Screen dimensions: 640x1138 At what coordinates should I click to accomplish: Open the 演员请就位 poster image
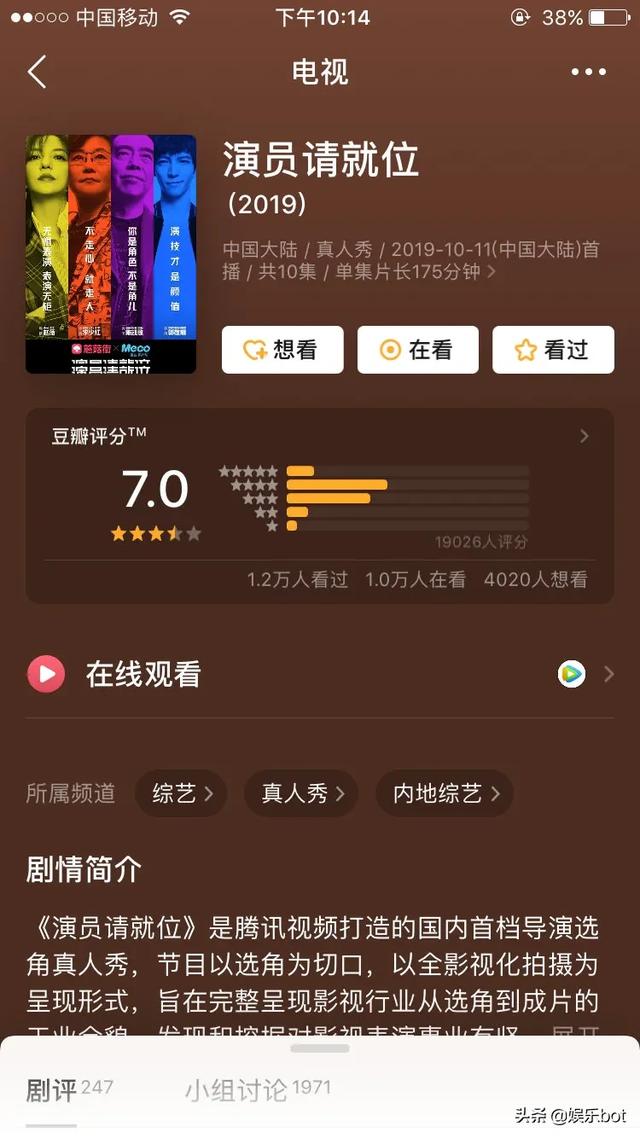click(x=111, y=254)
